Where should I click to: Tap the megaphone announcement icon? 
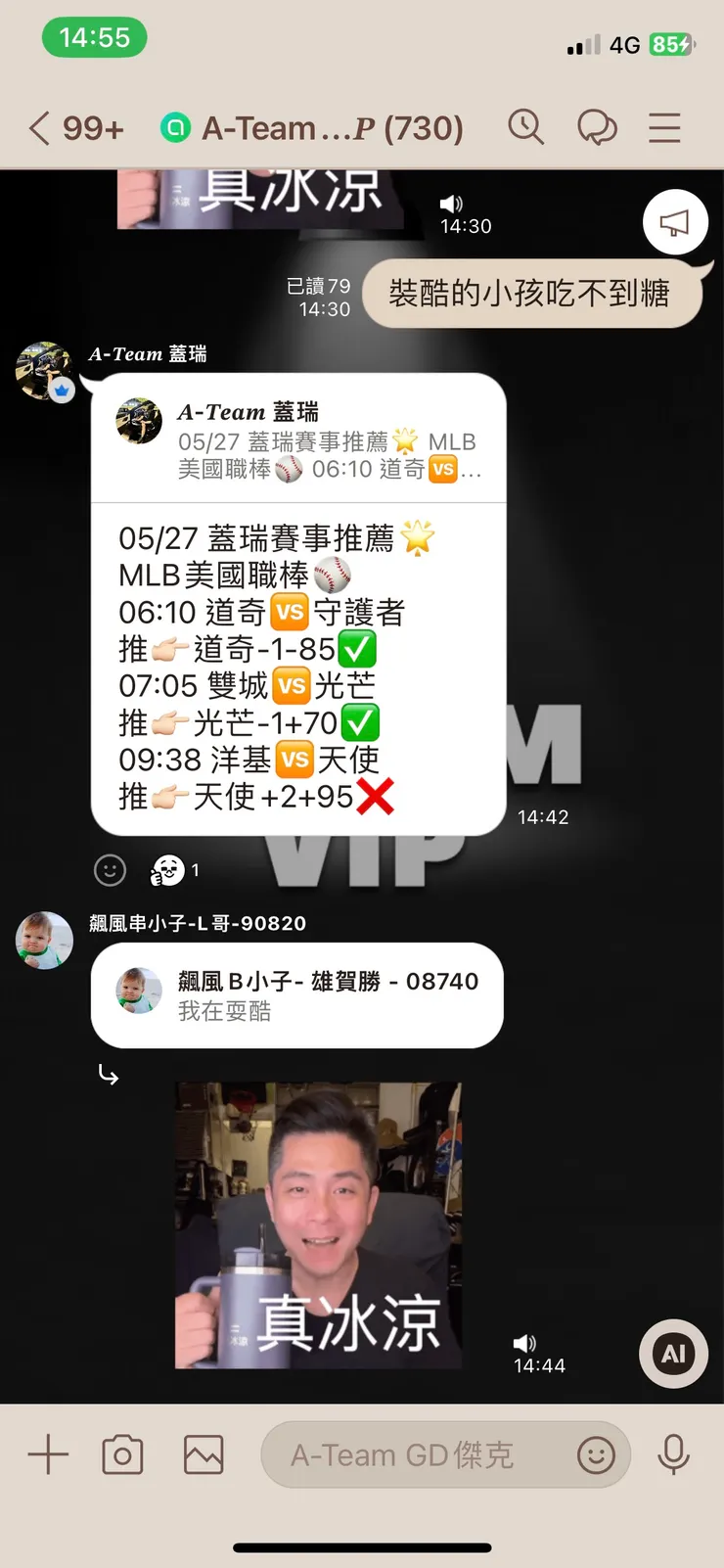point(674,222)
